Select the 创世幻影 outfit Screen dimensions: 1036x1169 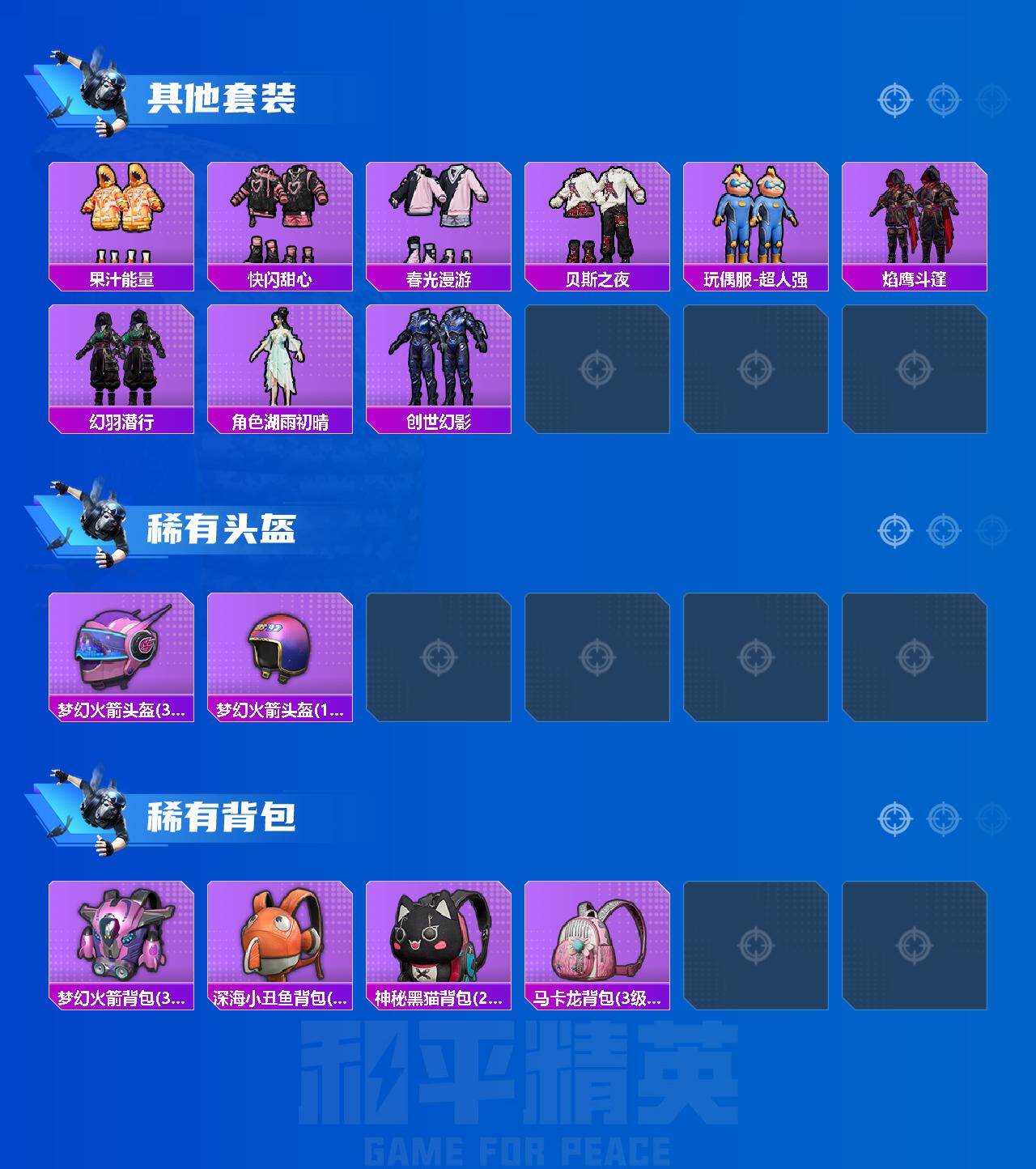(439, 364)
